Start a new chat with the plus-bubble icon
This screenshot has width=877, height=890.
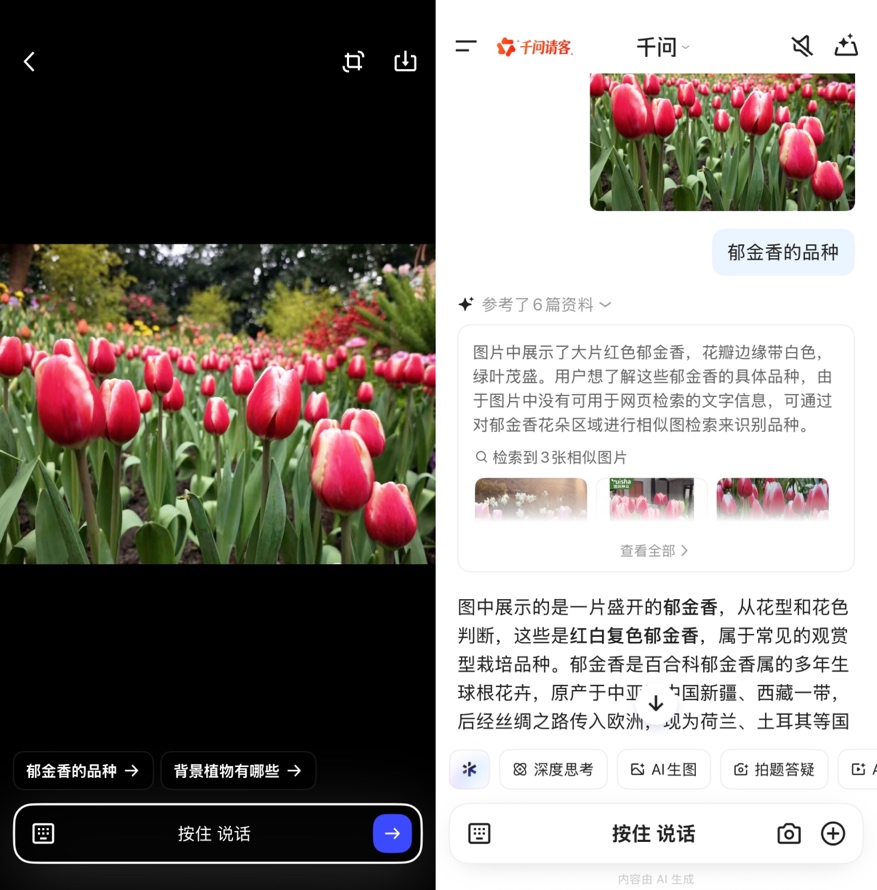point(846,46)
